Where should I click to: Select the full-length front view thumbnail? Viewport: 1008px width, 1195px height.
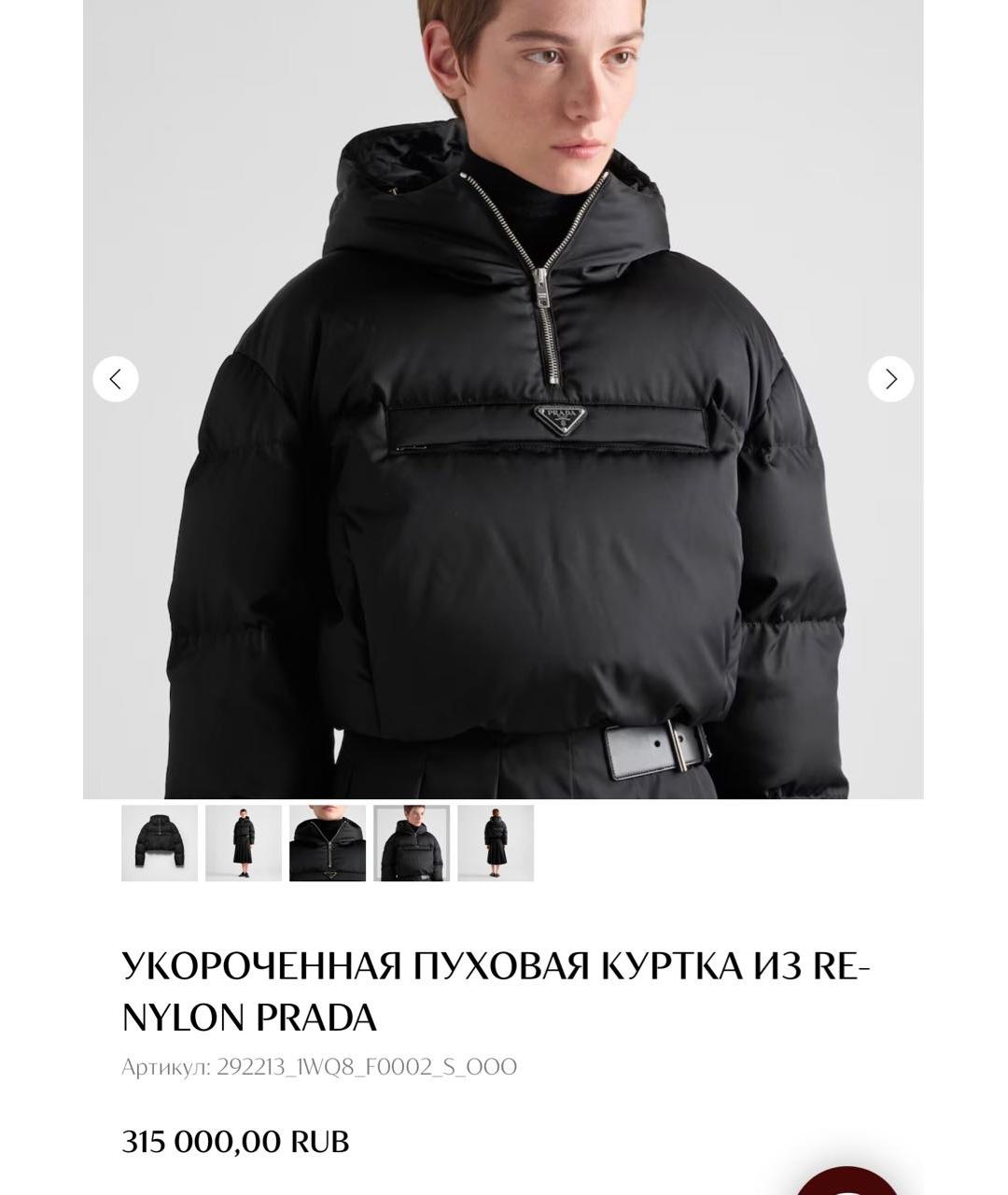point(244,843)
